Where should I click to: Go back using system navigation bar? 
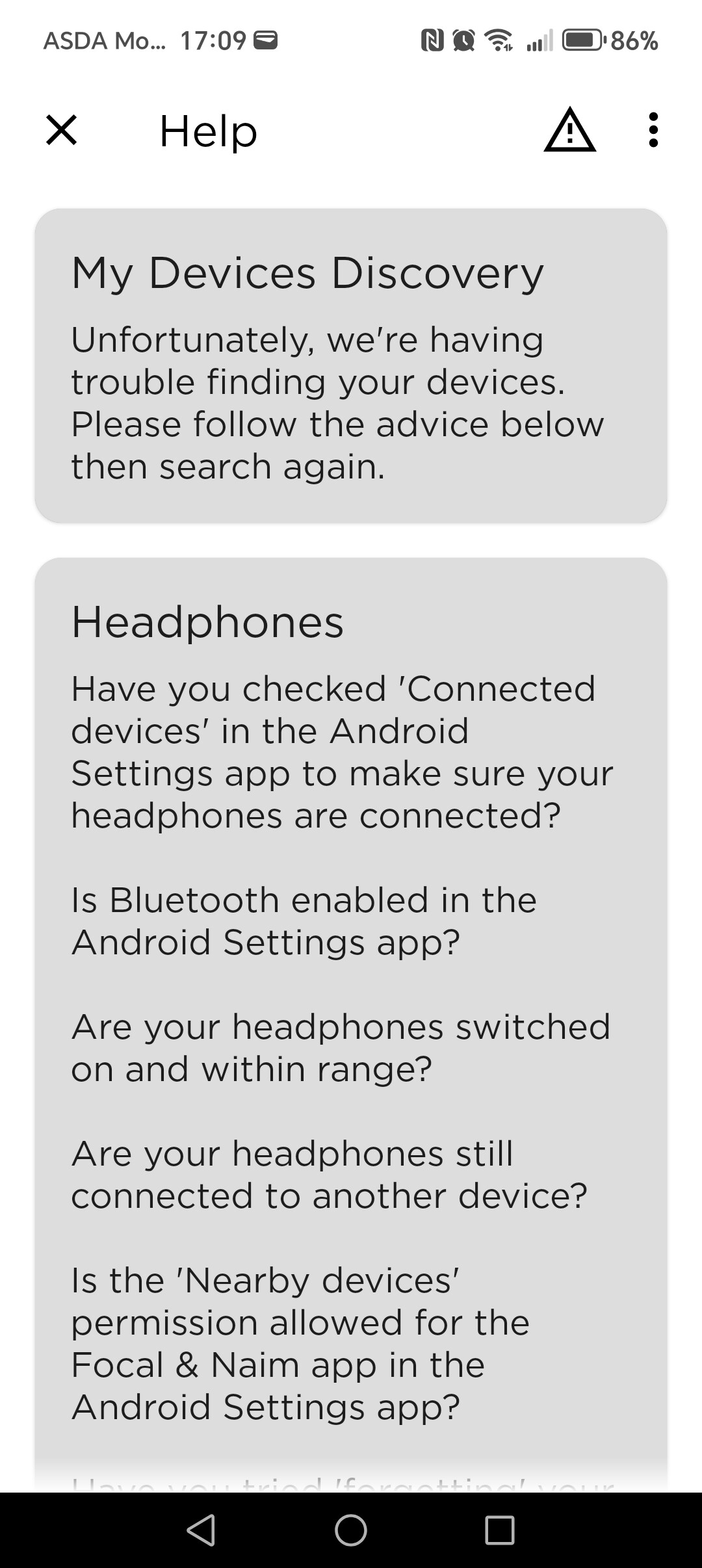201,1530
